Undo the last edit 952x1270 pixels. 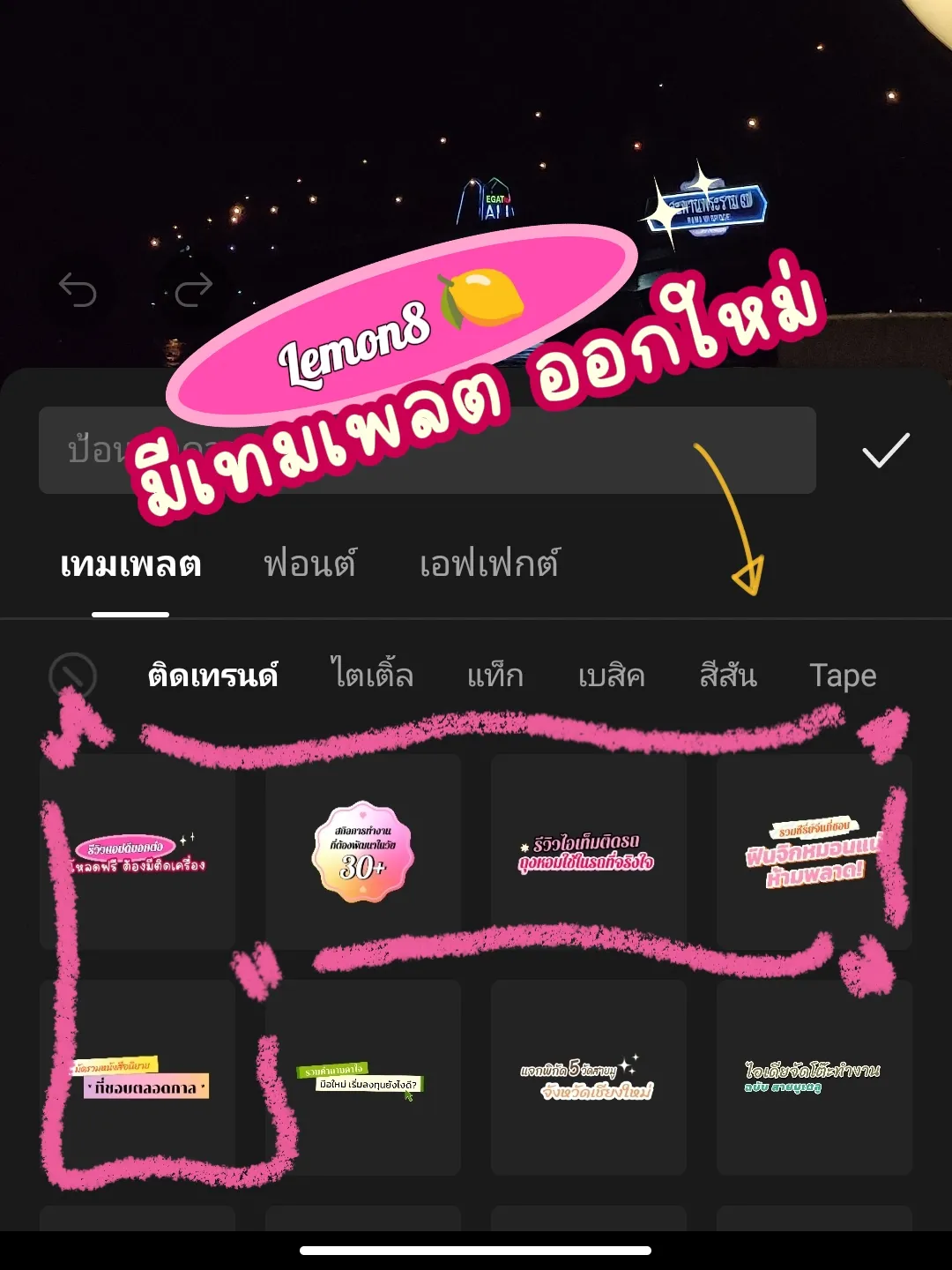click(x=78, y=291)
